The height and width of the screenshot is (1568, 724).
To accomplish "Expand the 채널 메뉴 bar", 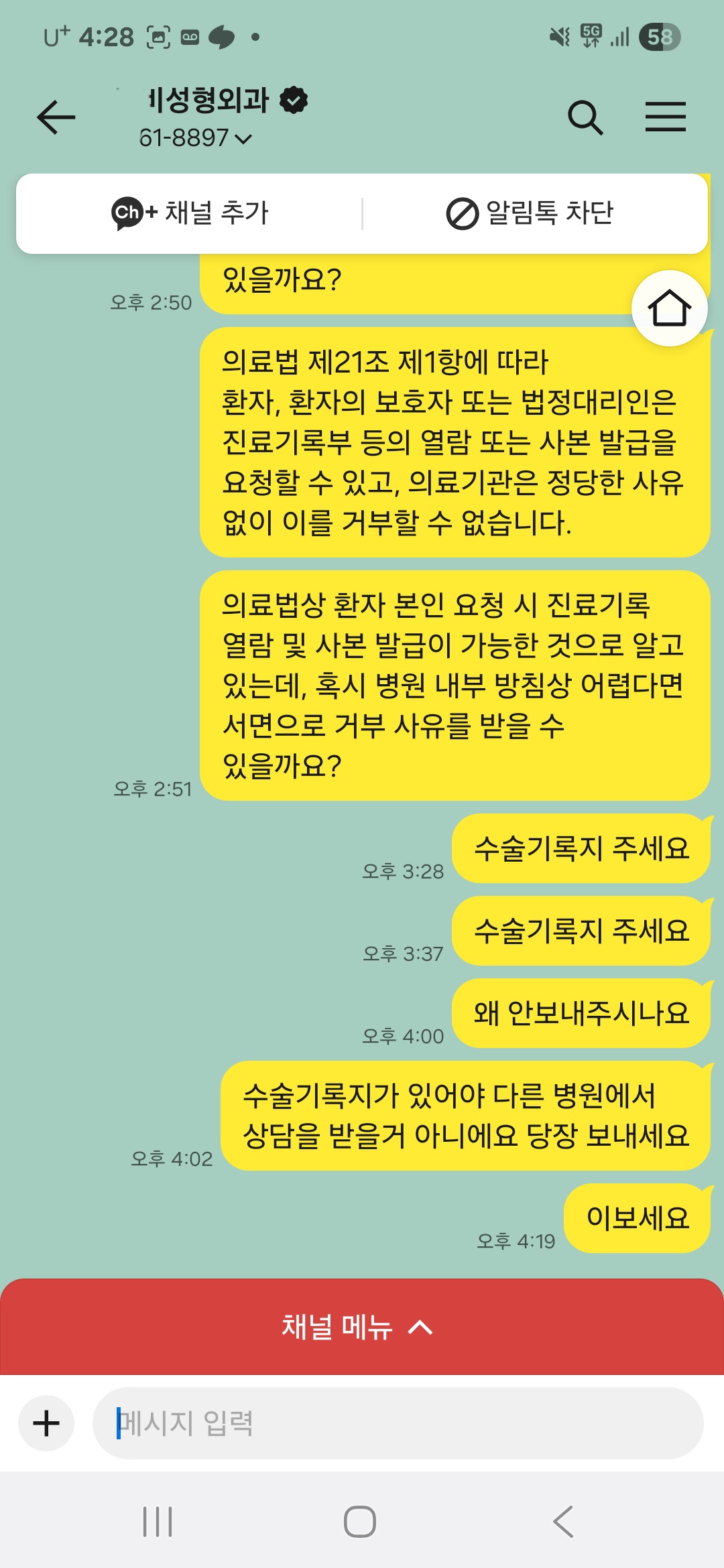I will tap(362, 1327).
